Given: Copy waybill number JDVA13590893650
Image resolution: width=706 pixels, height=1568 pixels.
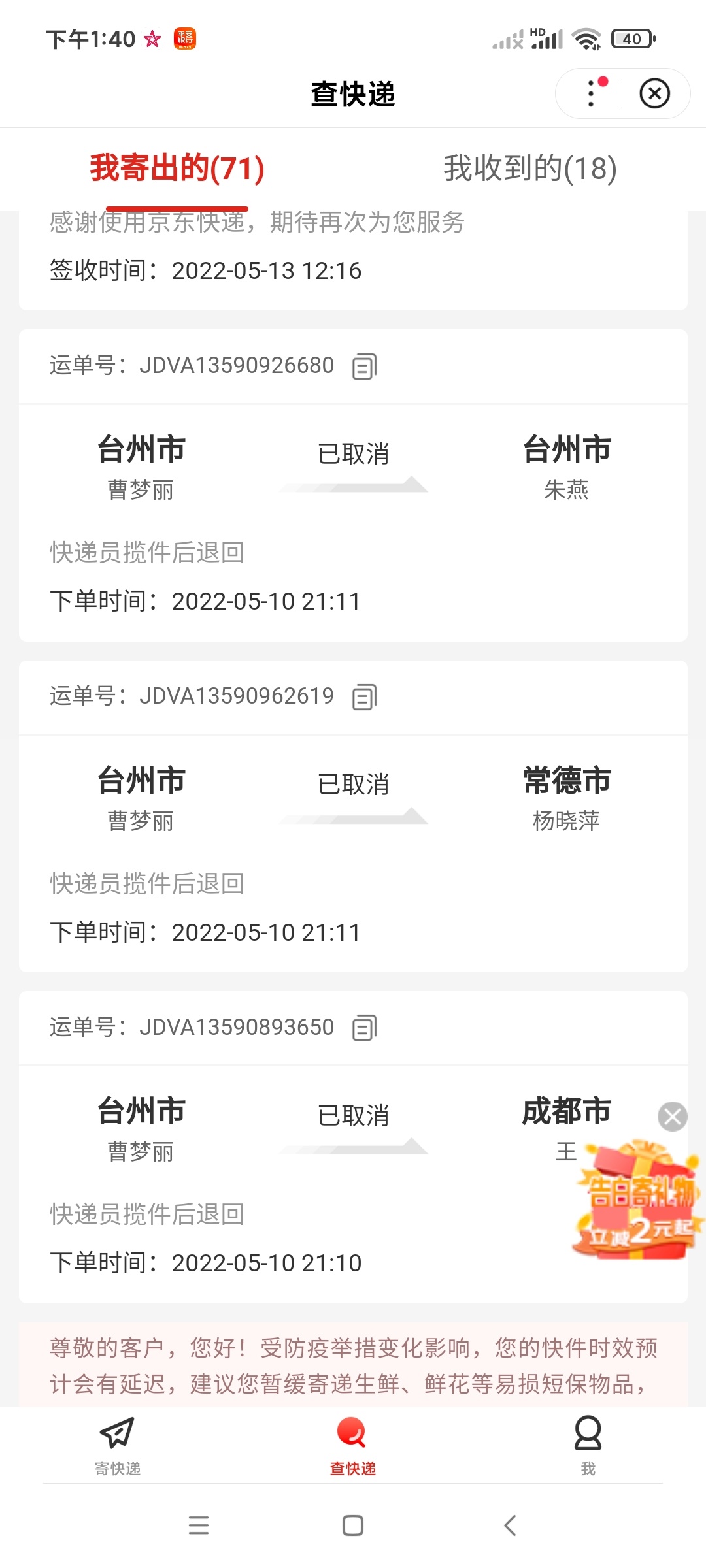Looking at the screenshot, I should click(x=365, y=1028).
